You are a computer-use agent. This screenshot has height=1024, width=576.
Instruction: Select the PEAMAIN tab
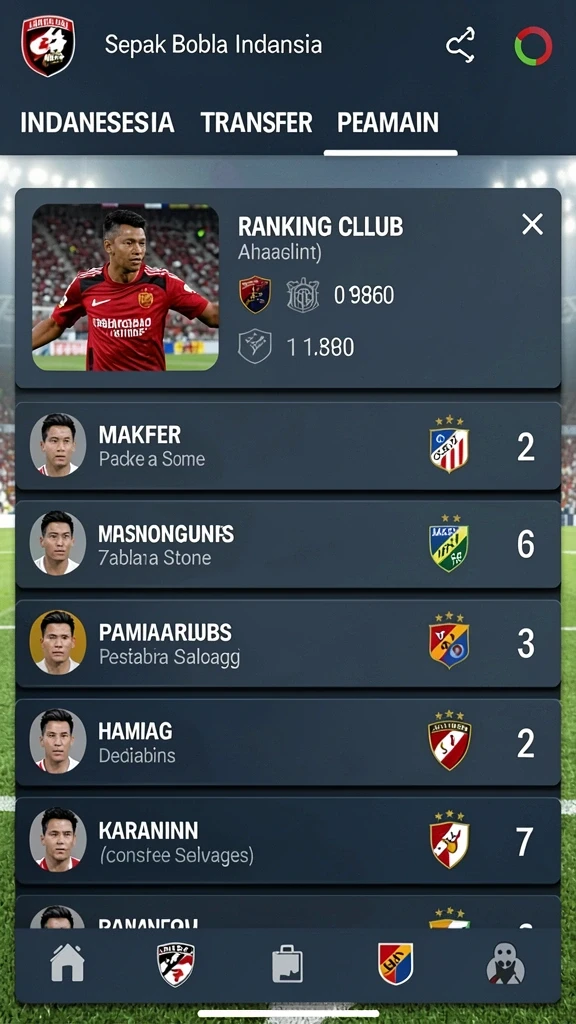coord(388,122)
